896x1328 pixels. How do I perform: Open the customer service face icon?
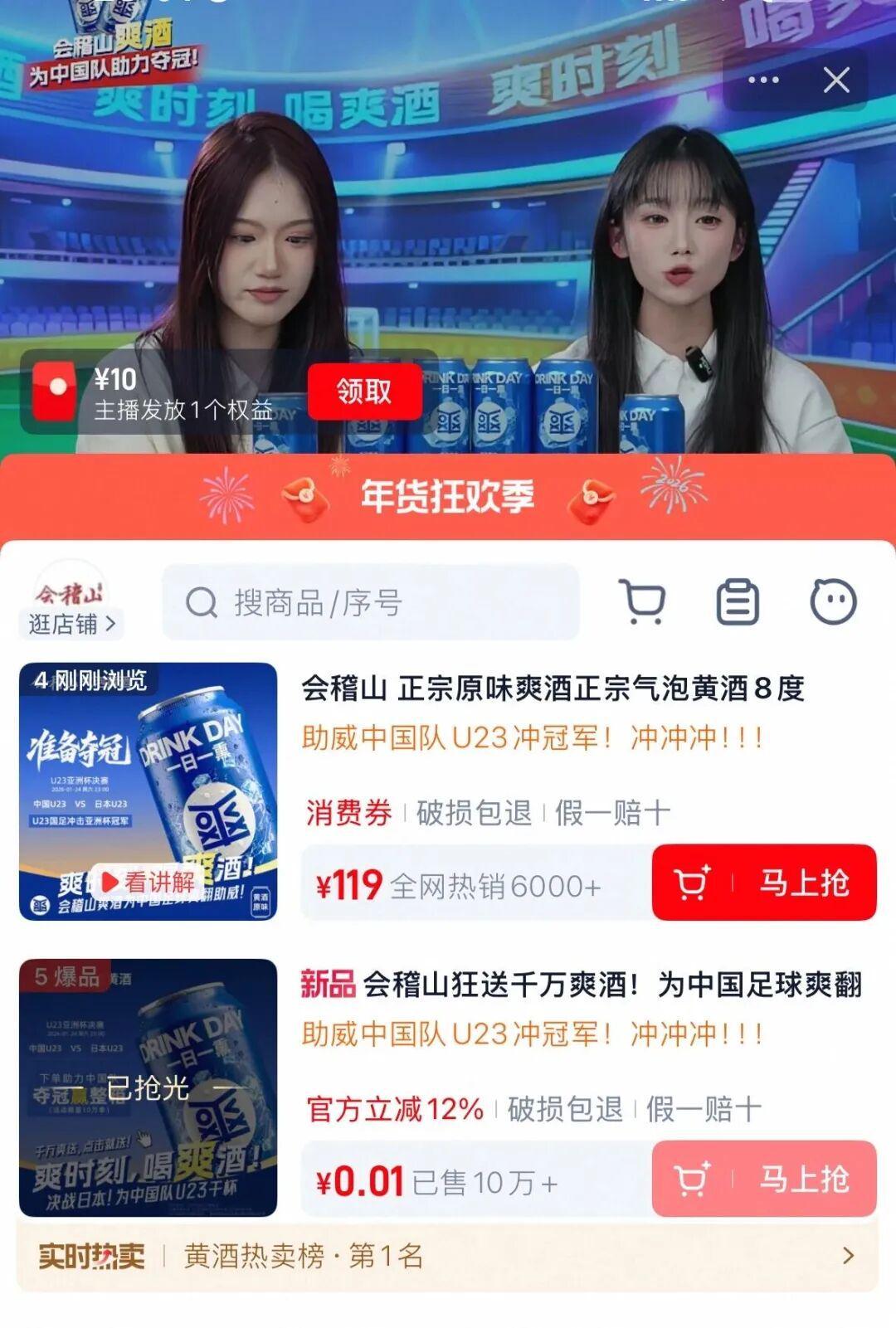(833, 601)
